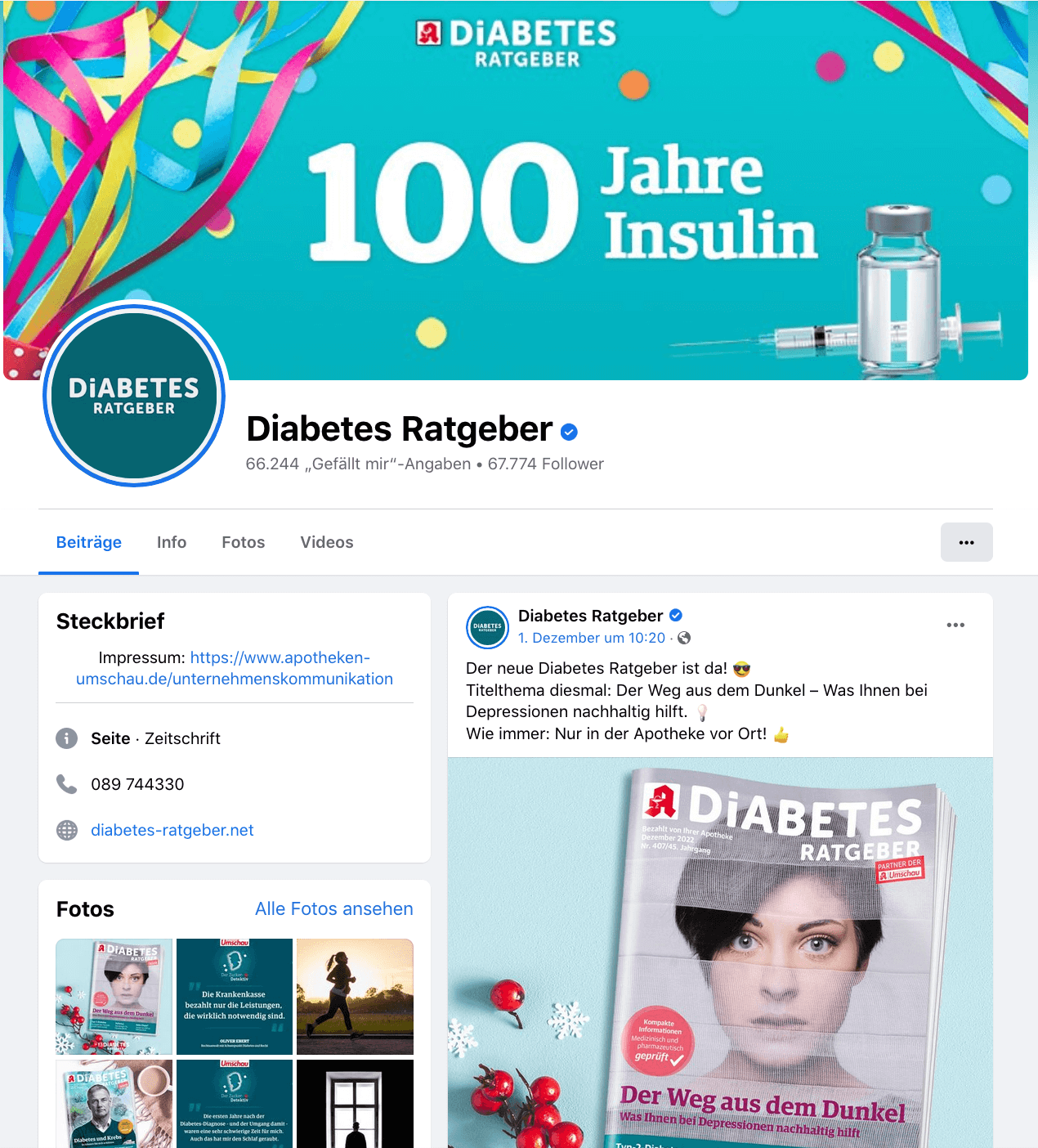The image size is (1038, 1148).
Task: Open the Impressum apotheken-umschau.de link
Action: tap(234, 668)
